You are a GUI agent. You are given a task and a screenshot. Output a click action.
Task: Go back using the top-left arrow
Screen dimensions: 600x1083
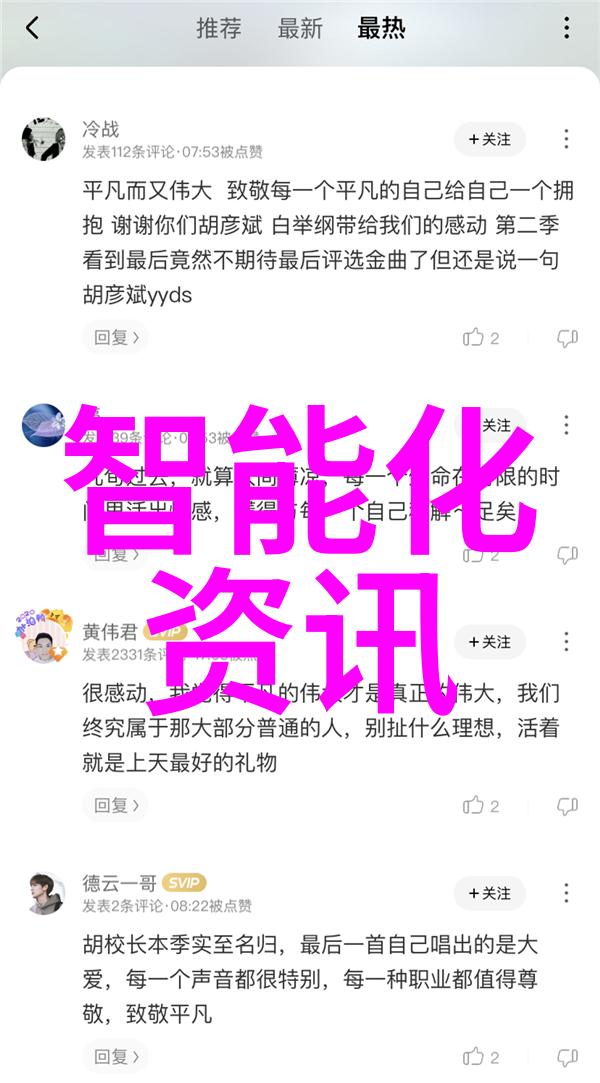click(x=32, y=29)
